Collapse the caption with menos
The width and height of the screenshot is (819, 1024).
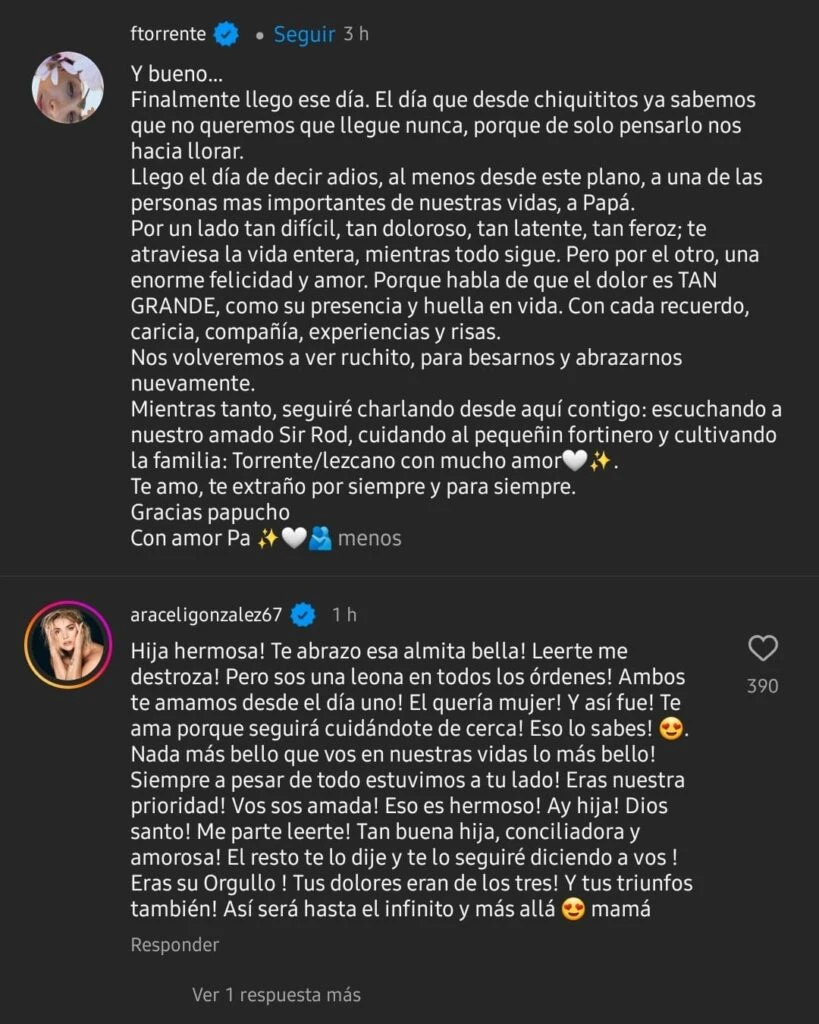coord(369,538)
